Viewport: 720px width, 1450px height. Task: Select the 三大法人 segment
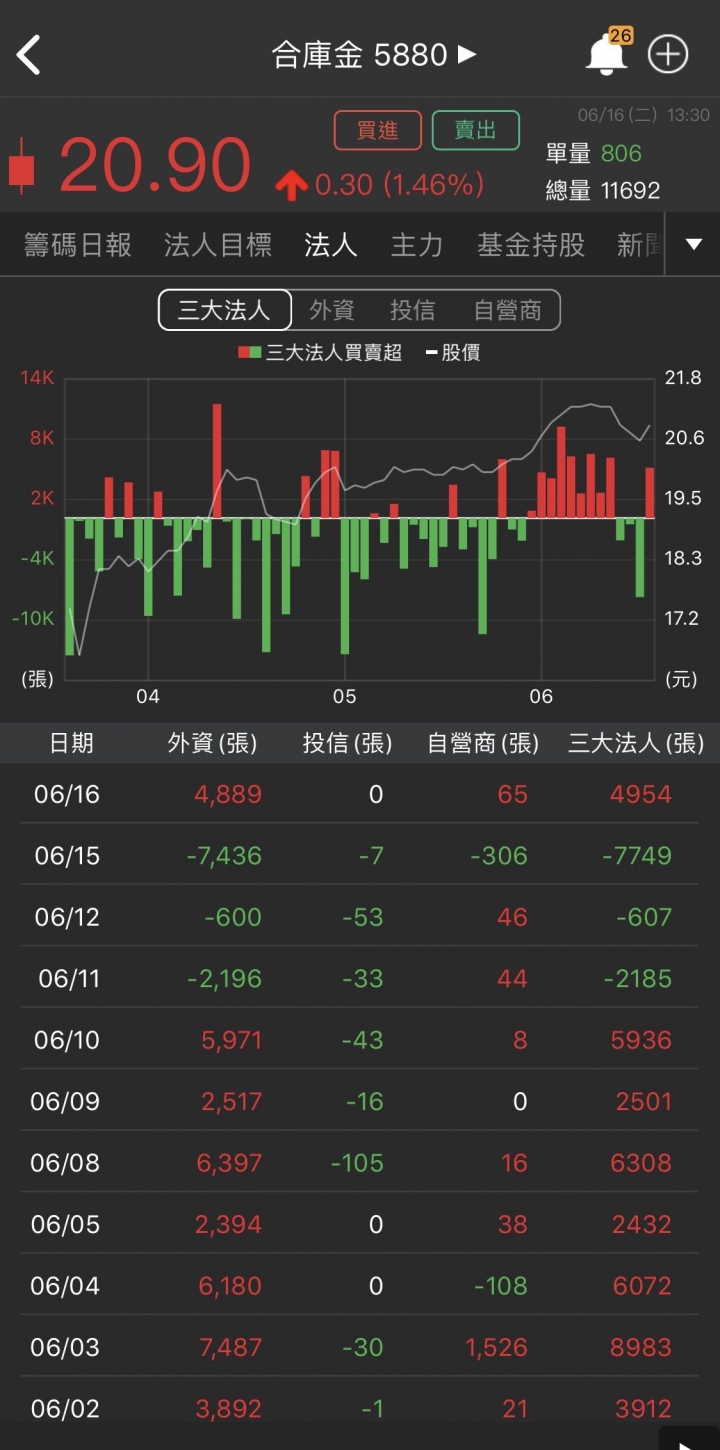click(225, 310)
